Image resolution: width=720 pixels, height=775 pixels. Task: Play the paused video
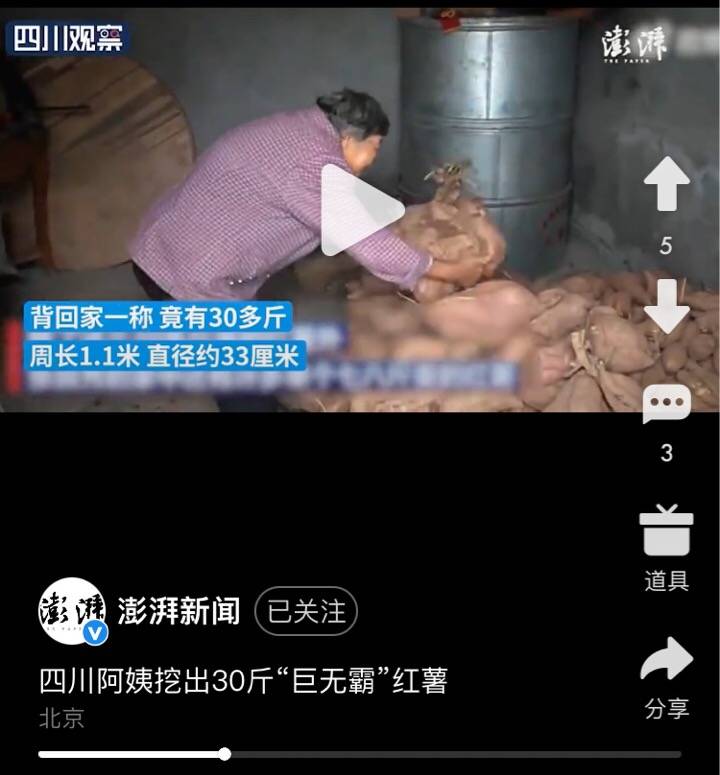coord(360,211)
